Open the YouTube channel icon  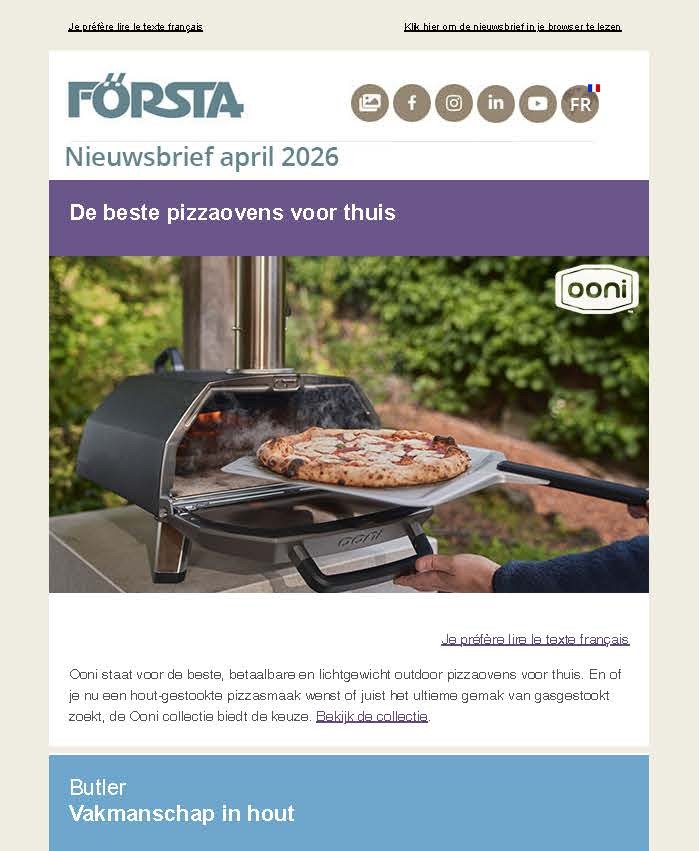(x=538, y=103)
